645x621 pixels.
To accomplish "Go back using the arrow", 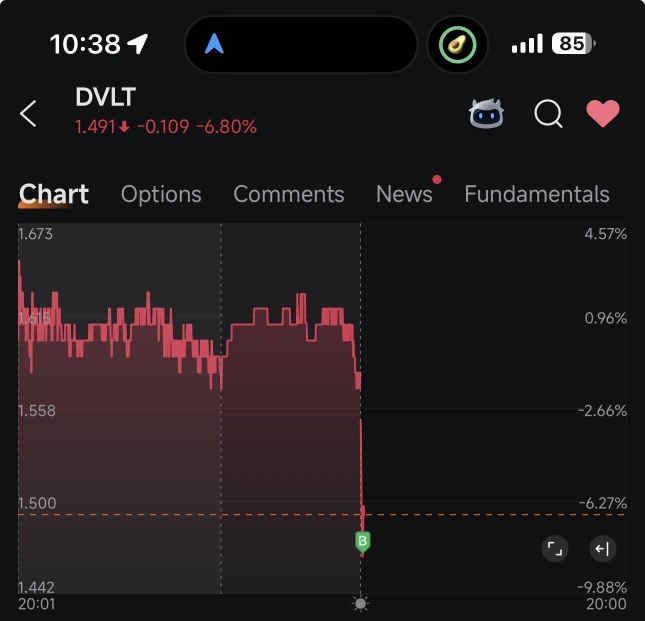I will [29, 114].
